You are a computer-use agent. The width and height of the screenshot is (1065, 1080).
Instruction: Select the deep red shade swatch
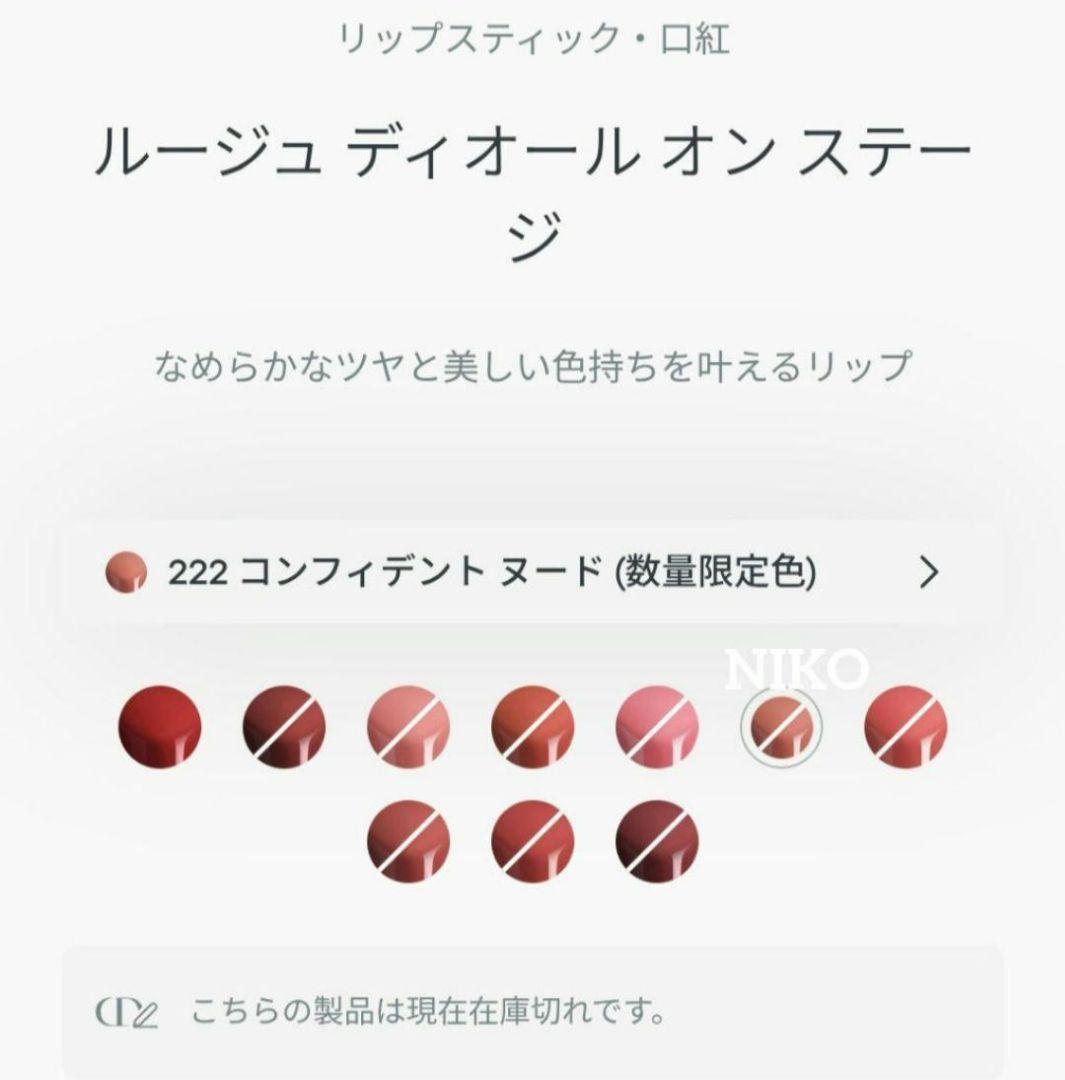click(160, 730)
